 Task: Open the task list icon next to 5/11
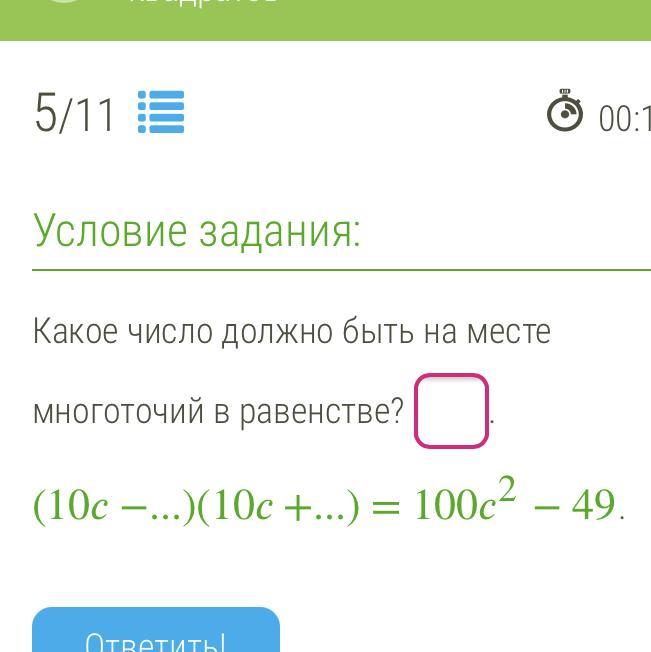pyautogui.click(x=160, y=112)
